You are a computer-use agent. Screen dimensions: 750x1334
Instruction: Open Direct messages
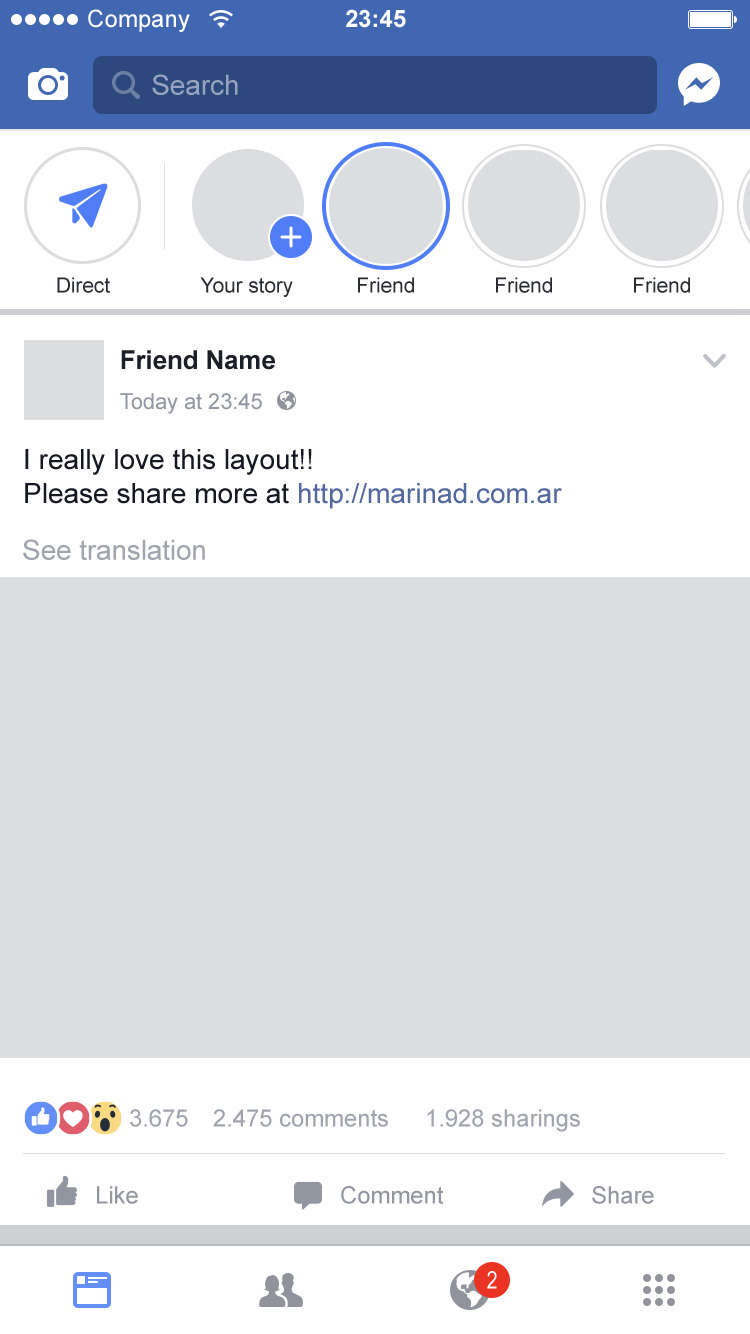tap(83, 205)
